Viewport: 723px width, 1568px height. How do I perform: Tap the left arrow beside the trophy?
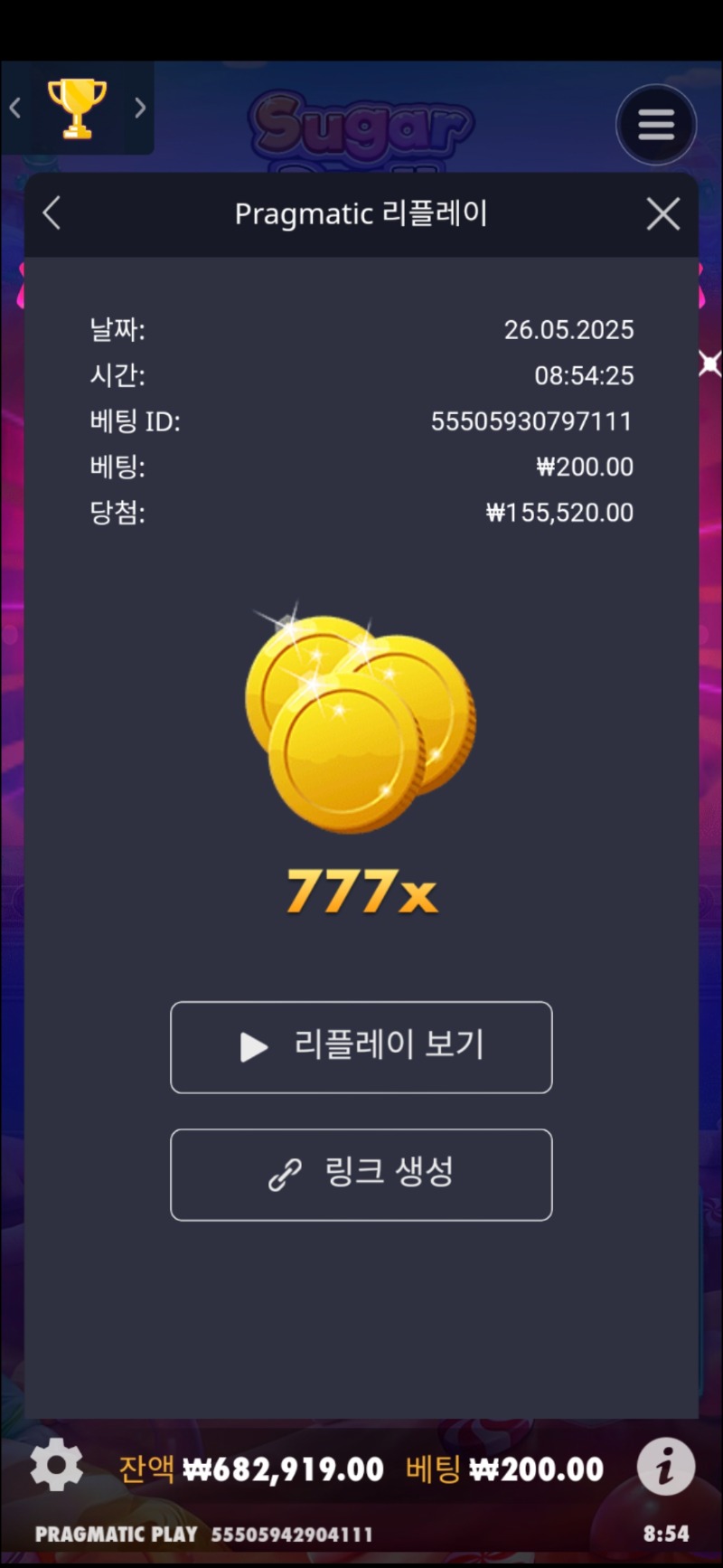[15, 109]
